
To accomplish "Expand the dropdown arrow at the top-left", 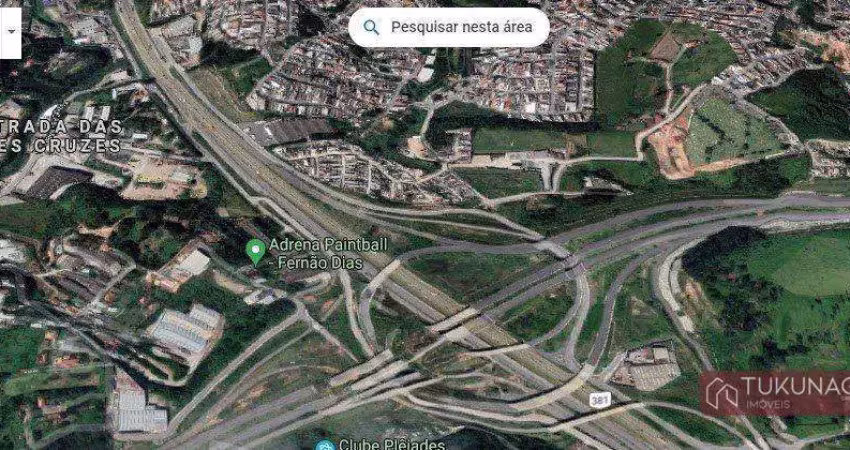I will (11, 31).
